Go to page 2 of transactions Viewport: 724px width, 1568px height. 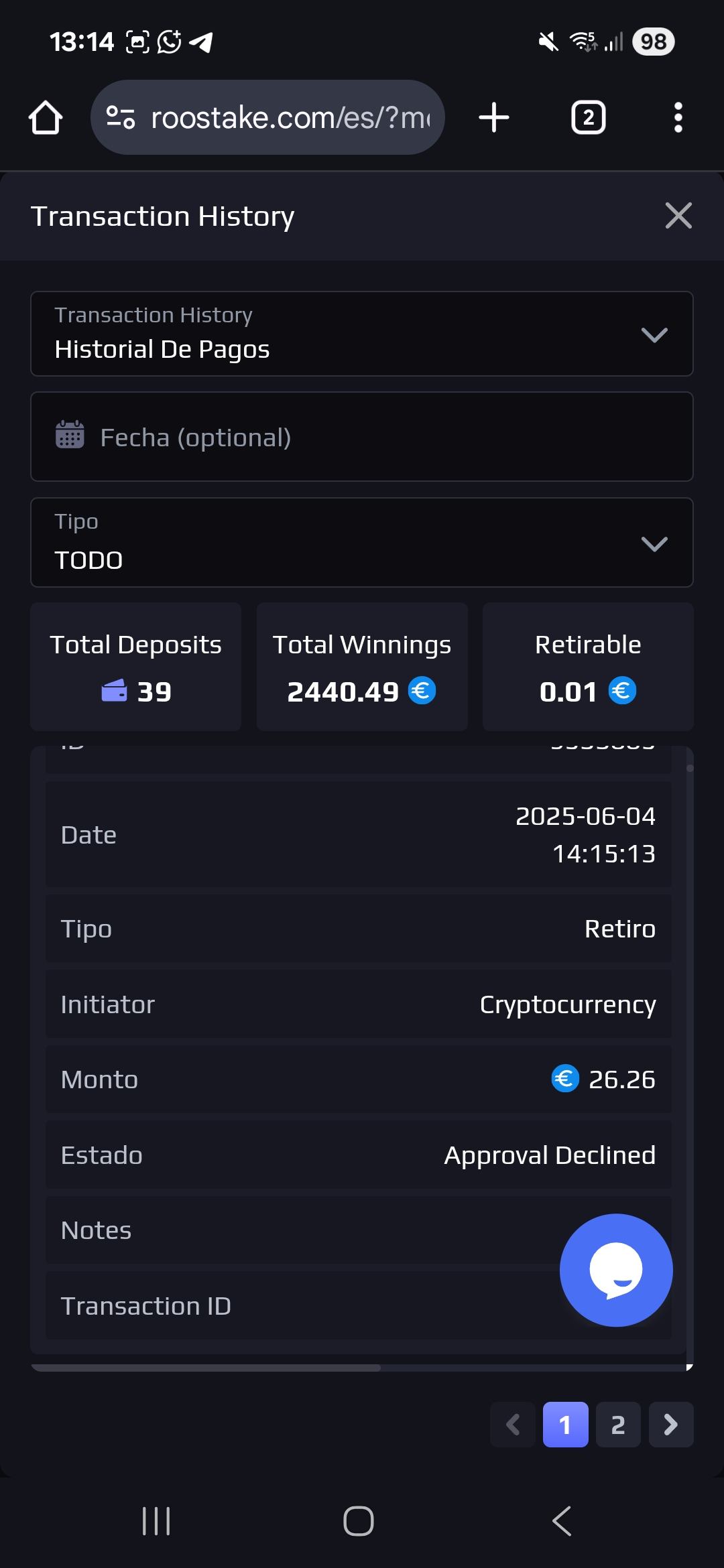pyautogui.click(x=617, y=1425)
